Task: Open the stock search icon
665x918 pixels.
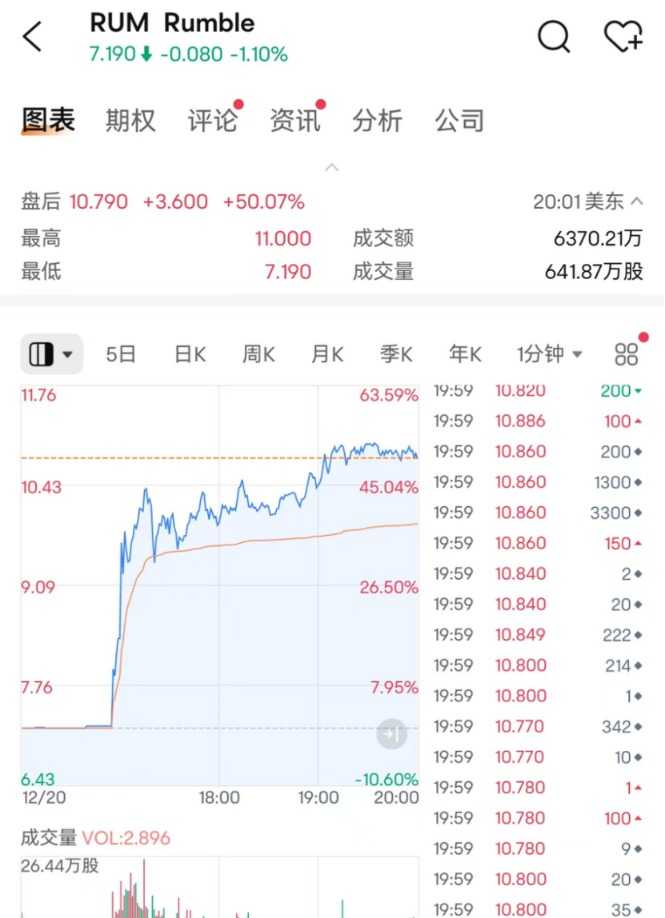Action: tap(553, 37)
